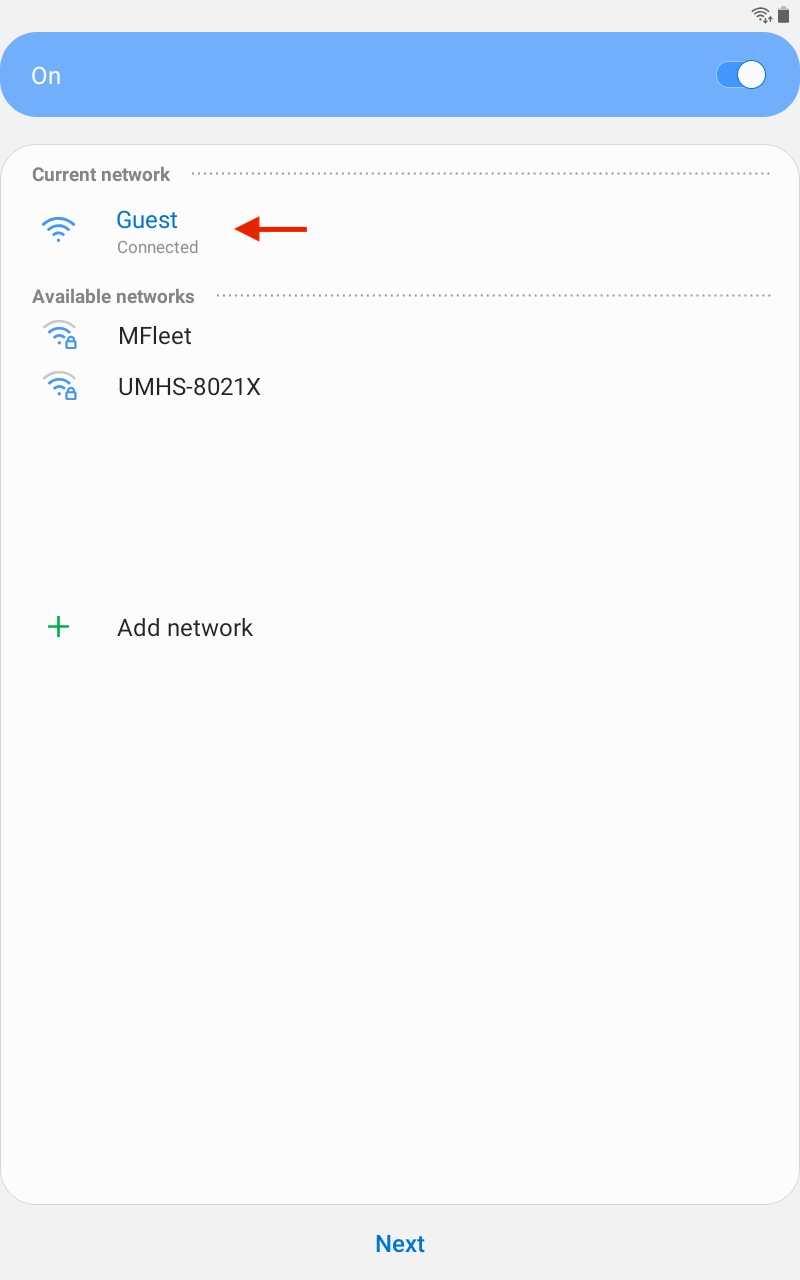Turn off the Wi-Fi switch
The width and height of the screenshot is (800, 1280).
(741, 75)
